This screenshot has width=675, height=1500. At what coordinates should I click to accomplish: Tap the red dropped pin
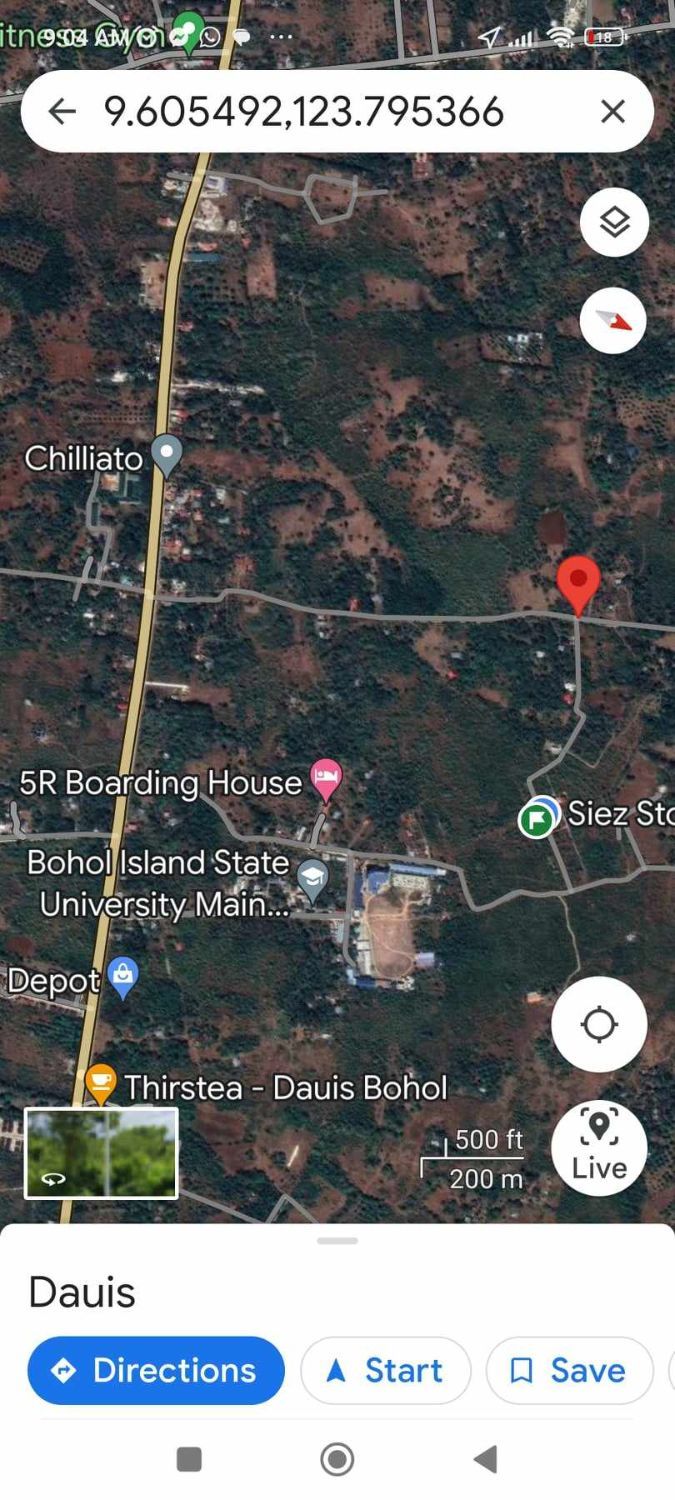[578, 585]
